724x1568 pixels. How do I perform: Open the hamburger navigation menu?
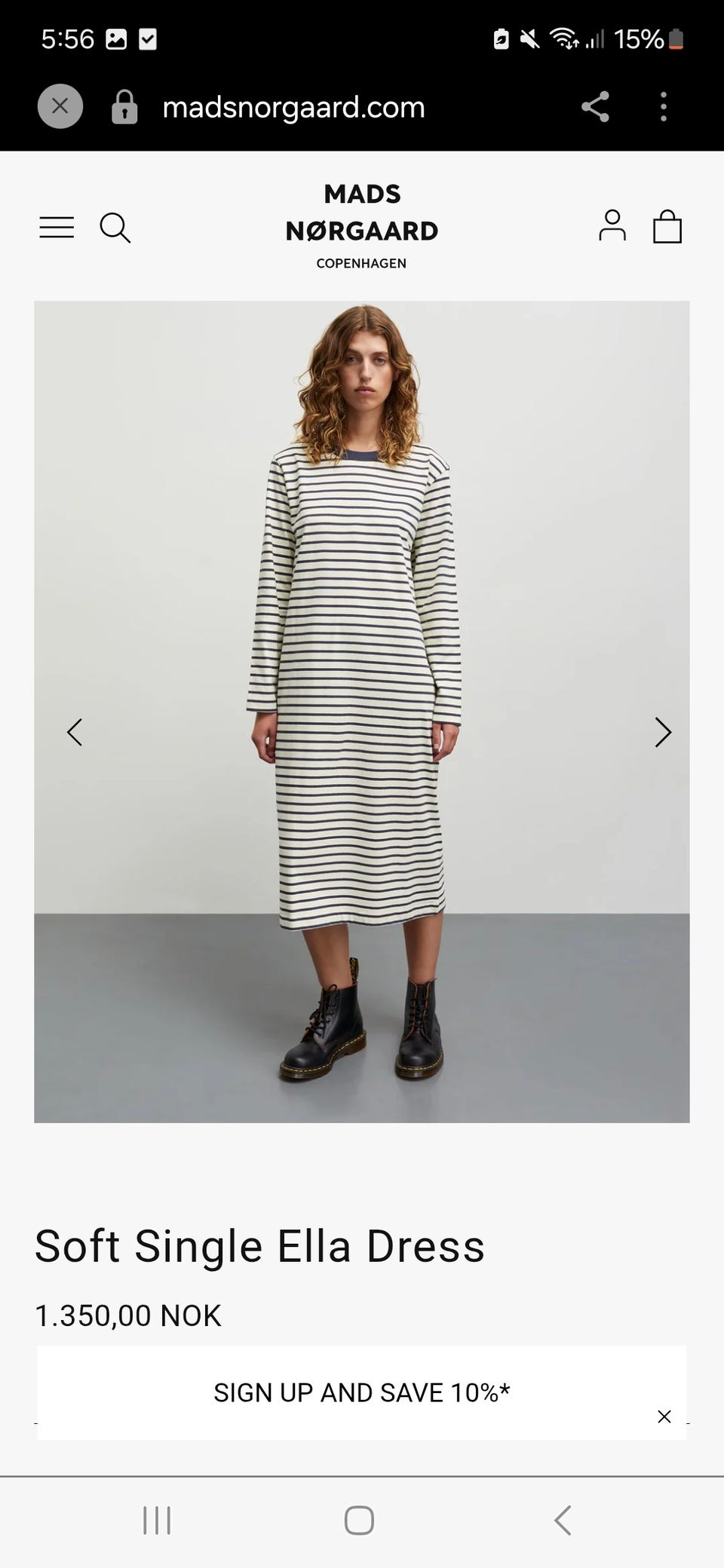(57, 227)
